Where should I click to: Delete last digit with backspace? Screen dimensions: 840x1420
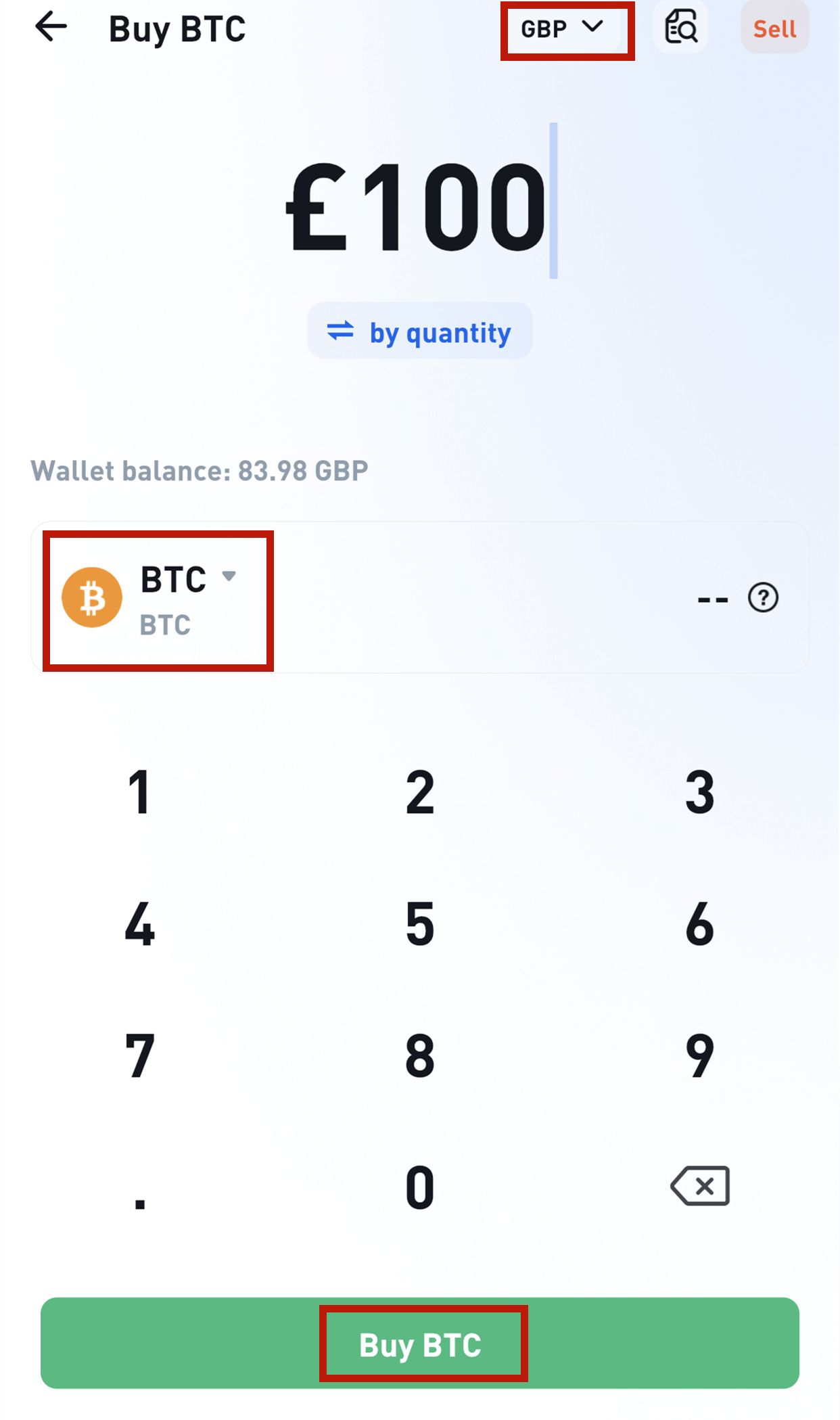click(x=700, y=1186)
